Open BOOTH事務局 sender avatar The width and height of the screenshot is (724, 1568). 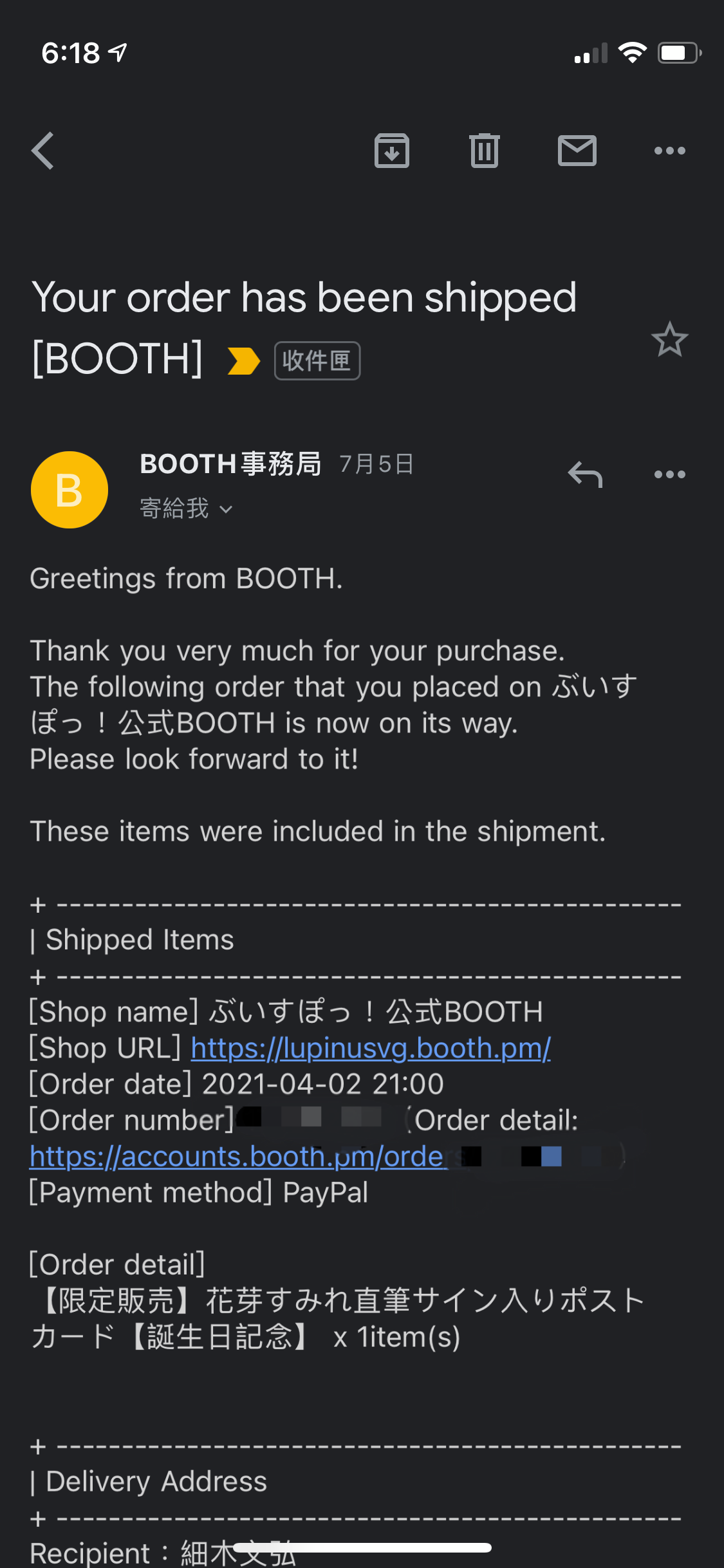tap(70, 490)
